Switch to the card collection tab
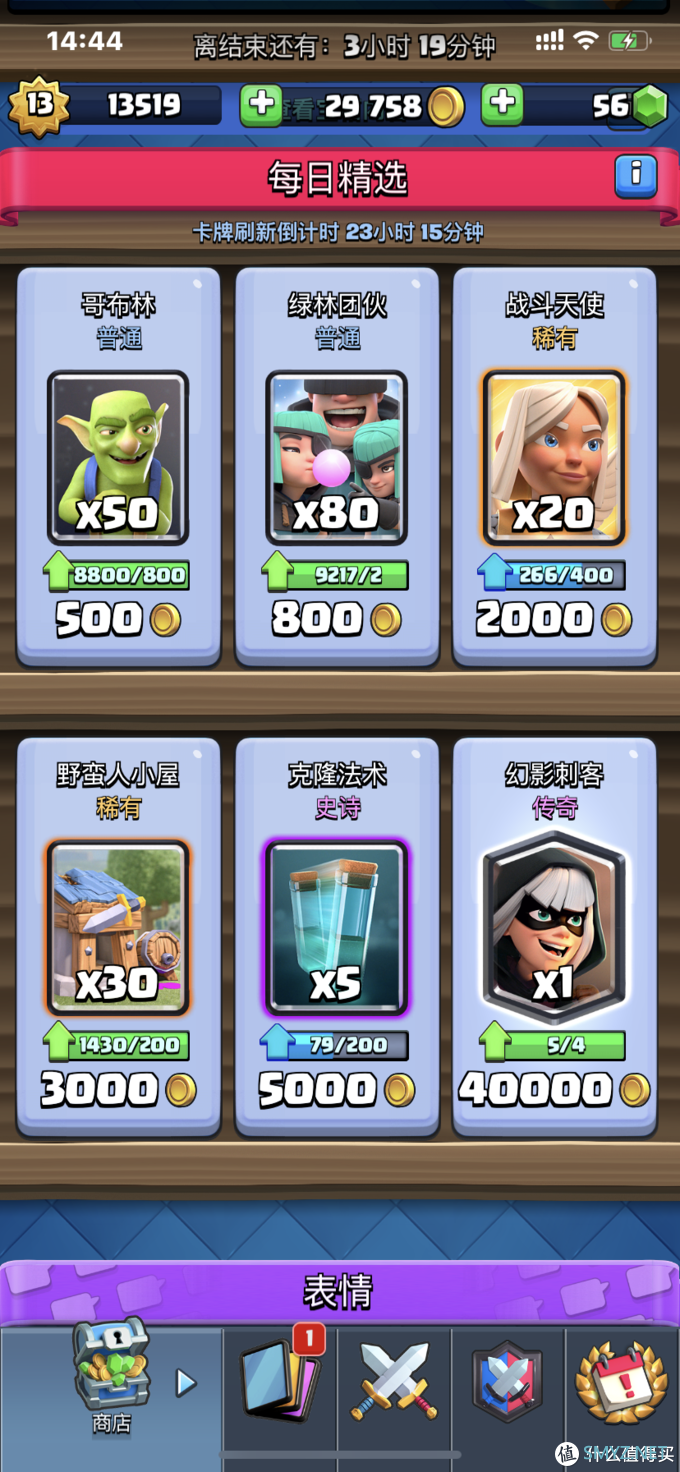 [281, 1382]
